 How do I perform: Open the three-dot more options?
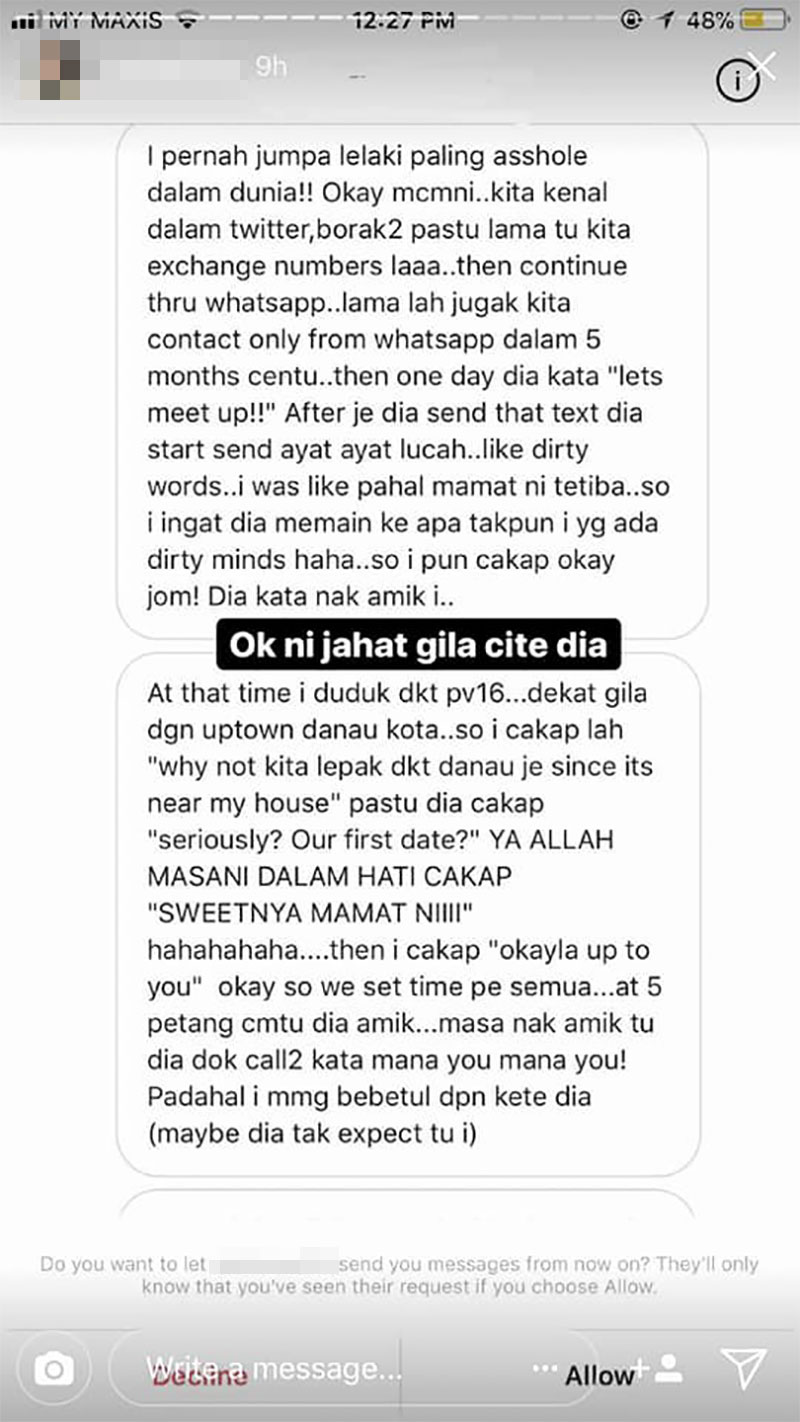545,1367
